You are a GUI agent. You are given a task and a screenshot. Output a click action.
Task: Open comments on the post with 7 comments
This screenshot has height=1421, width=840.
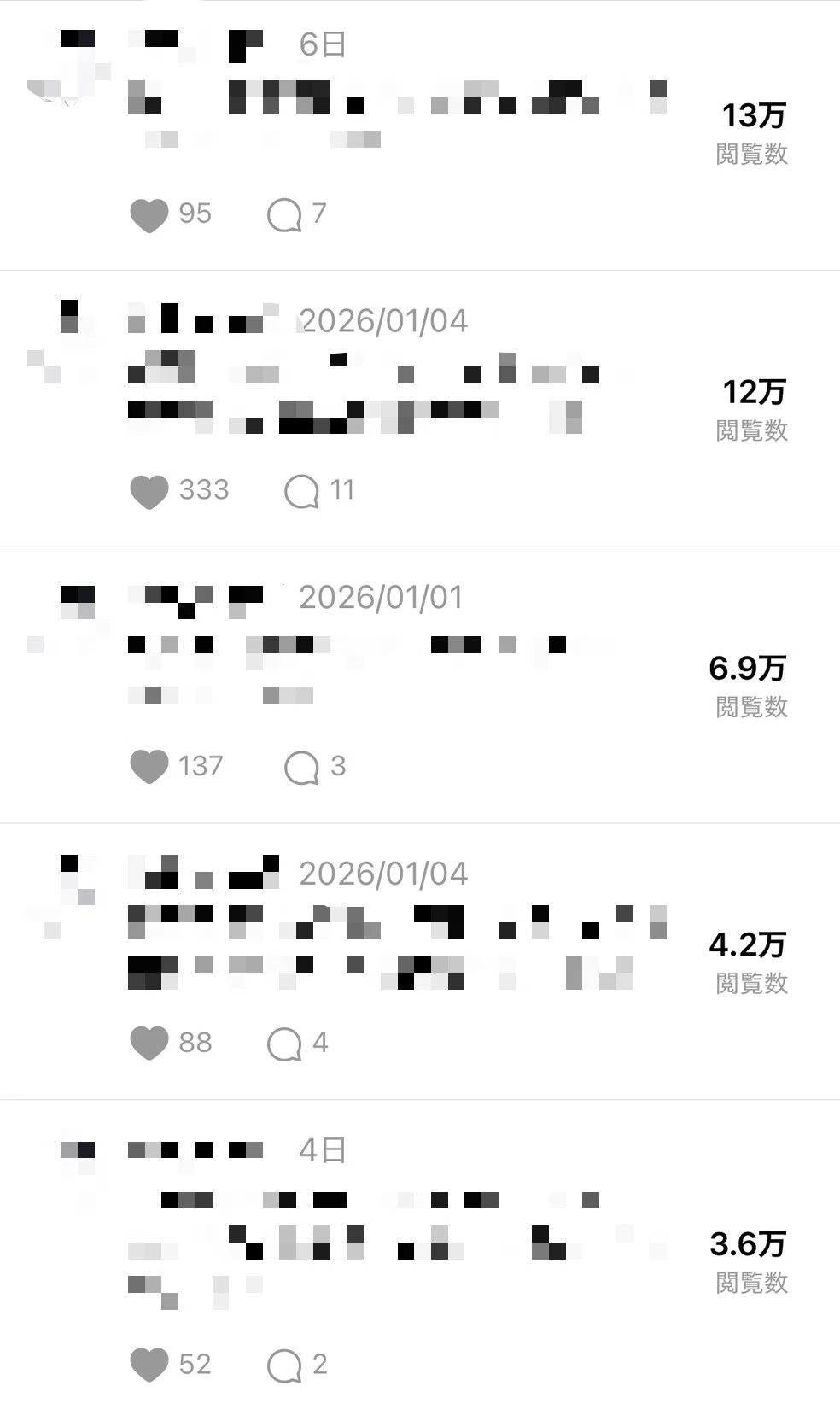click(x=284, y=214)
